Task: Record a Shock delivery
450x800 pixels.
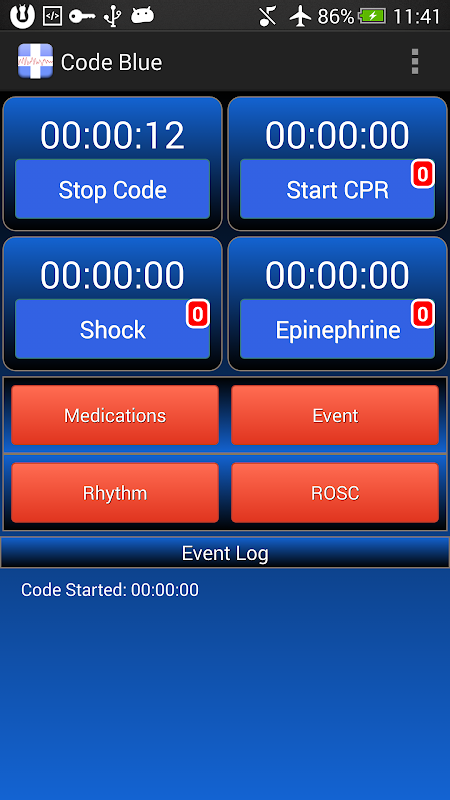Action: [112, 329]
